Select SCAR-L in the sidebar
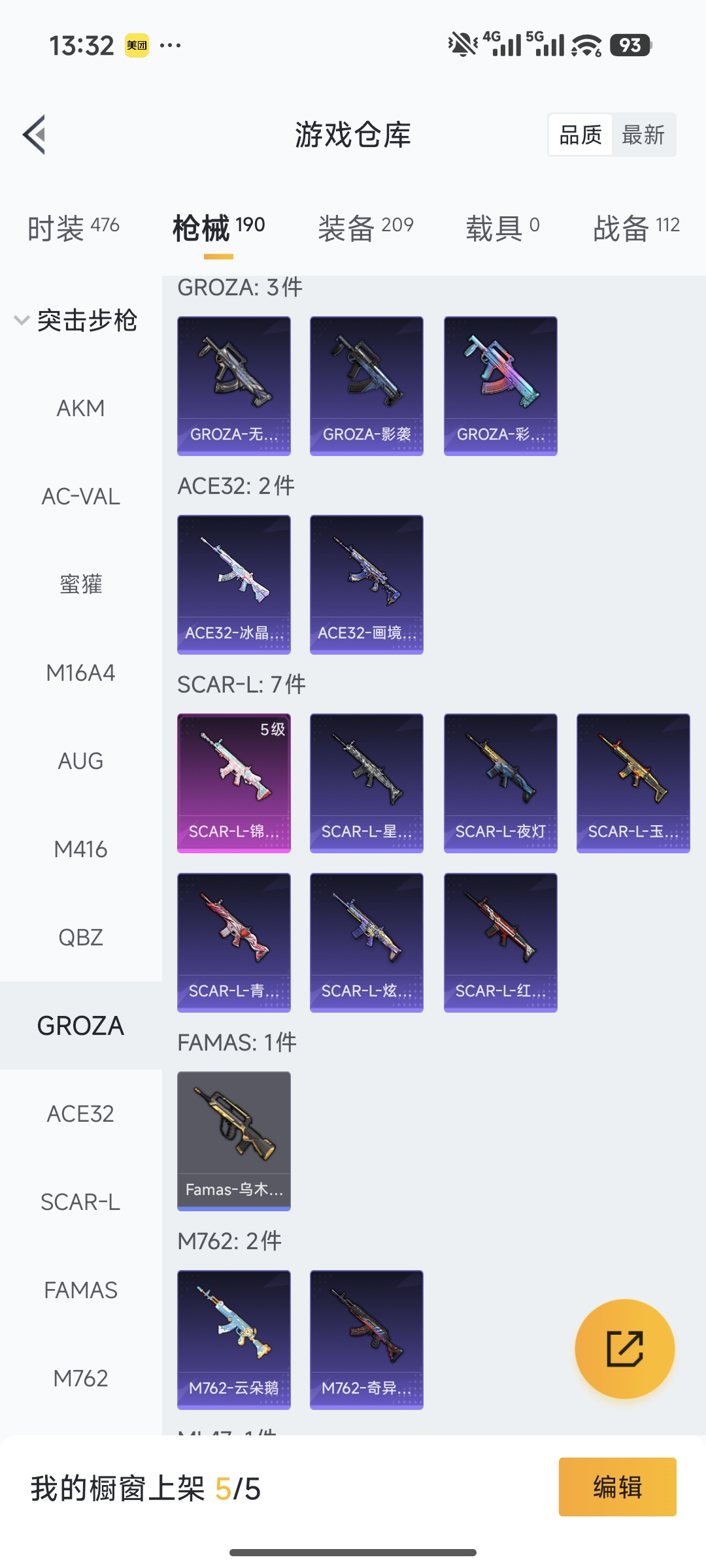706x1568 pixels. click(x=80, y=1202)
